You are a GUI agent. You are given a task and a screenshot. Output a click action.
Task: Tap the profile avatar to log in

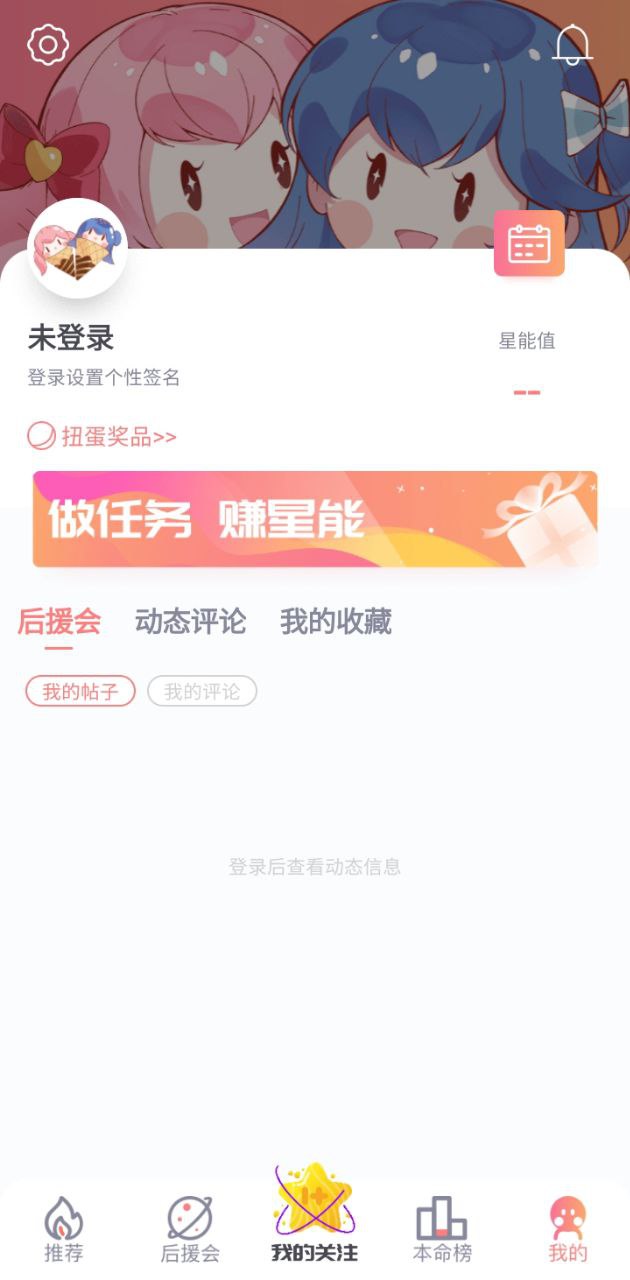tap(77, 248)
